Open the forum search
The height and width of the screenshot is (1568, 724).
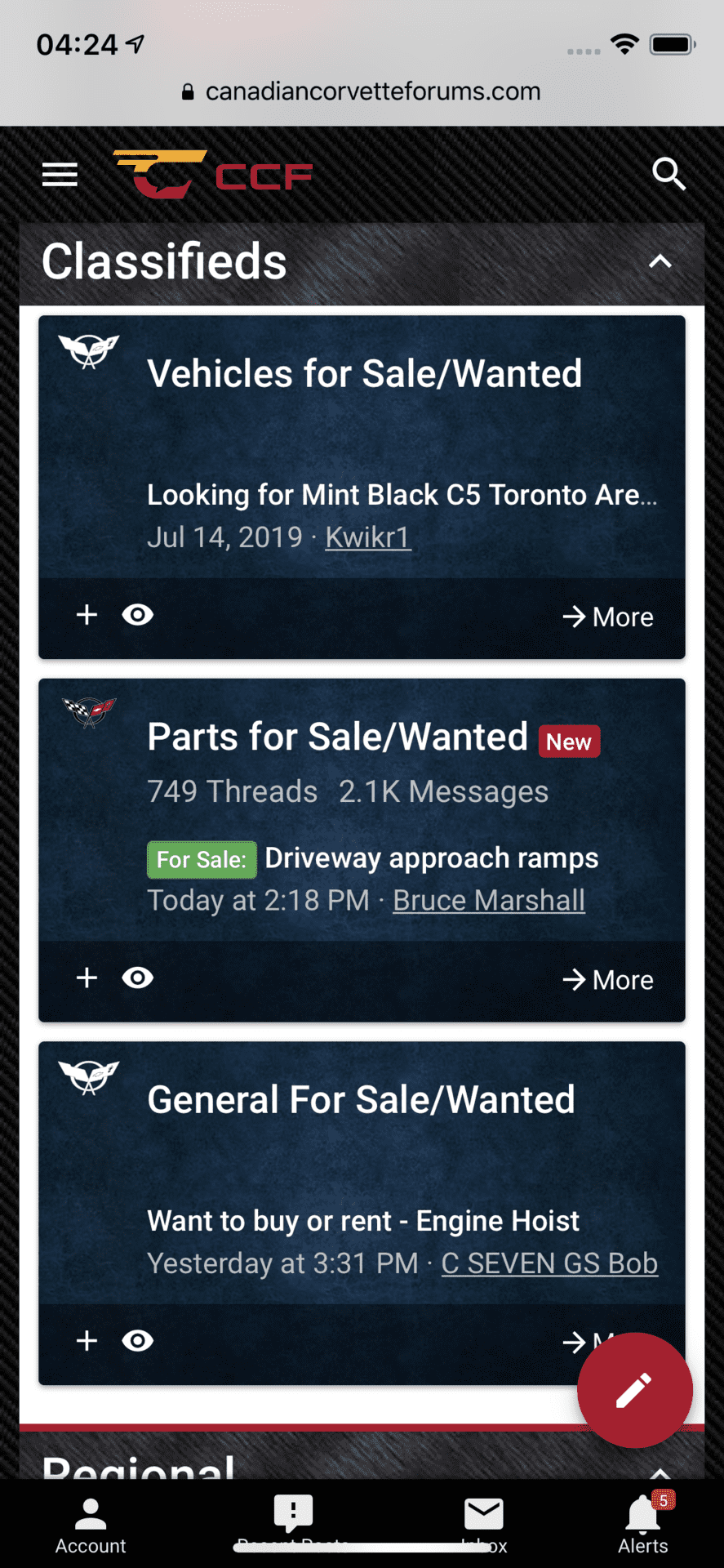(668, 174)
